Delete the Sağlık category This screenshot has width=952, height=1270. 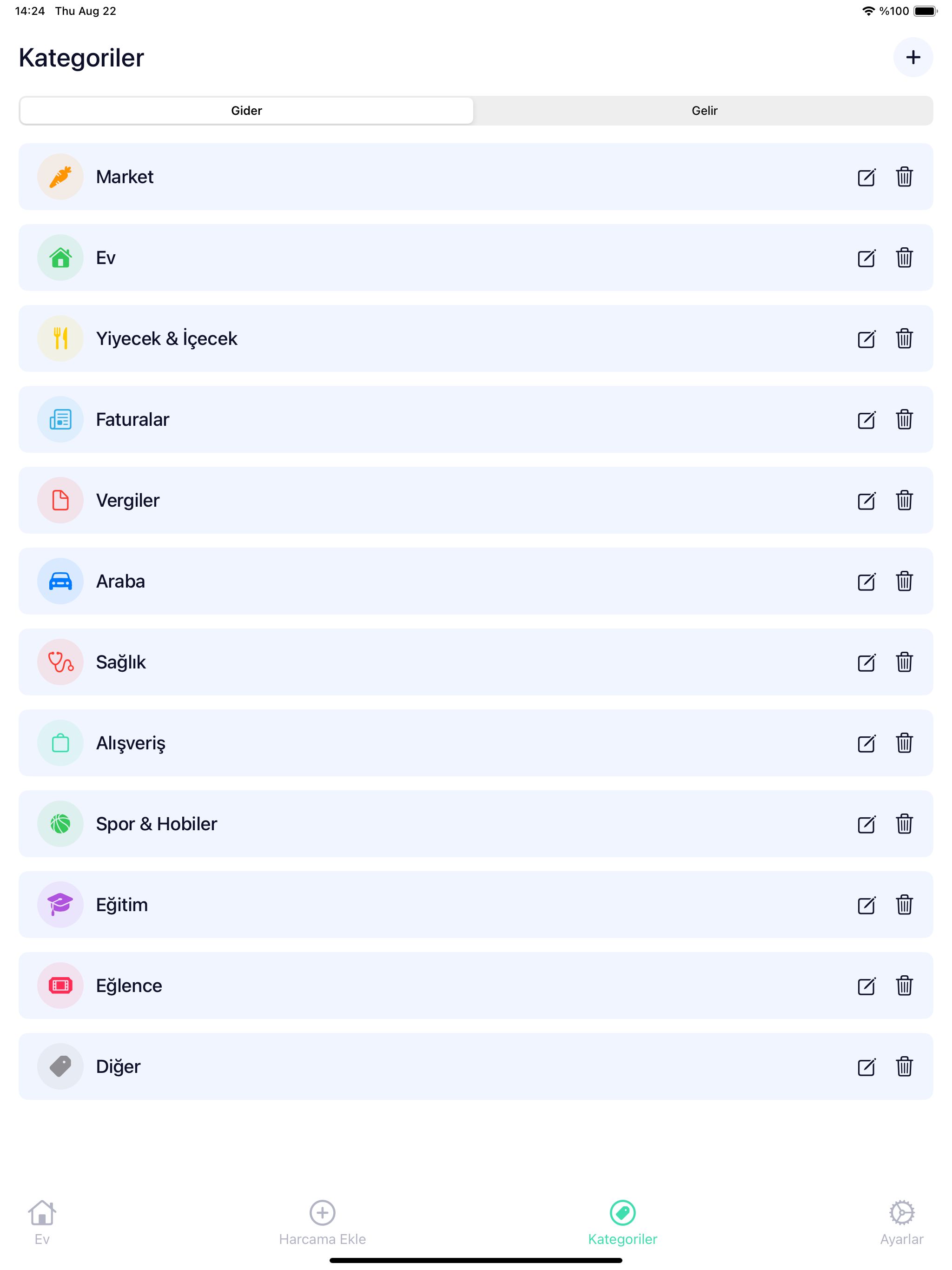(x=904, y=662)
